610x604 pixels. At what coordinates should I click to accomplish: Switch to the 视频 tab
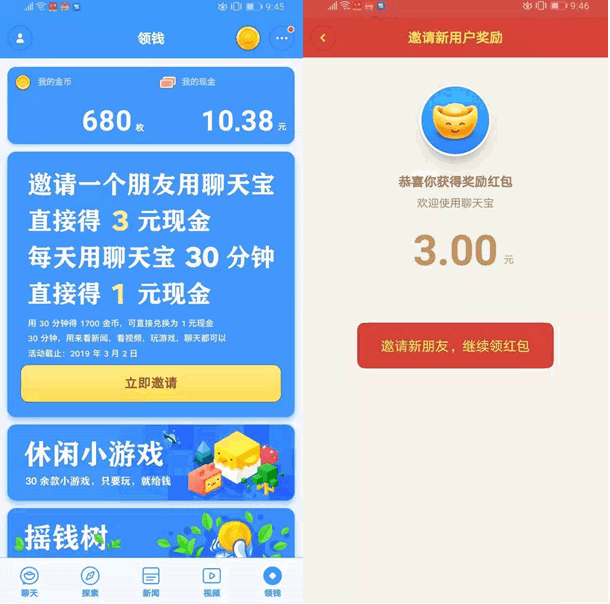coord(211,581)
